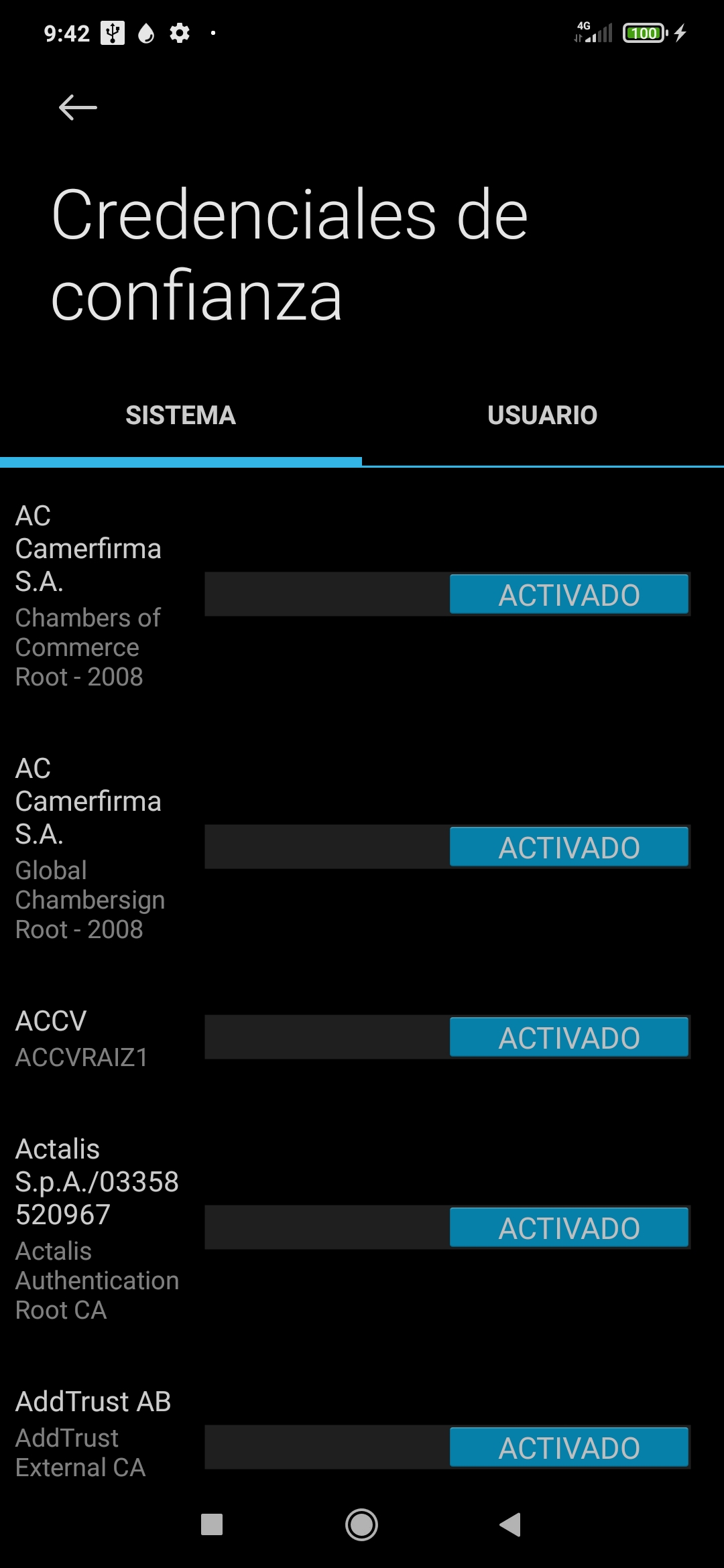Go back using the top arrow
The height and width of the screenshot is (1568, 724).
(x=78, y=107)
